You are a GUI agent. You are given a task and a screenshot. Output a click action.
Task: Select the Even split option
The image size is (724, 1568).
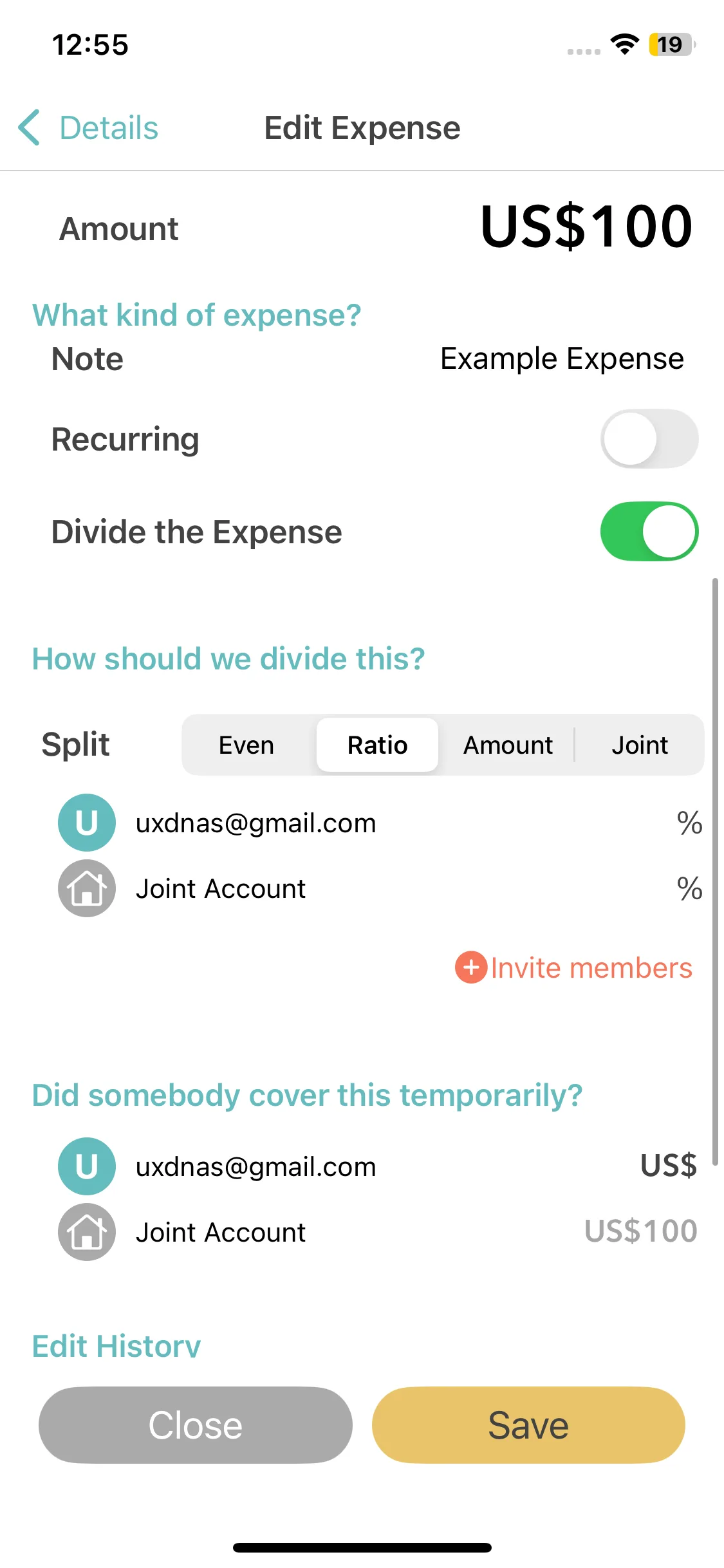tap(246, 745)
